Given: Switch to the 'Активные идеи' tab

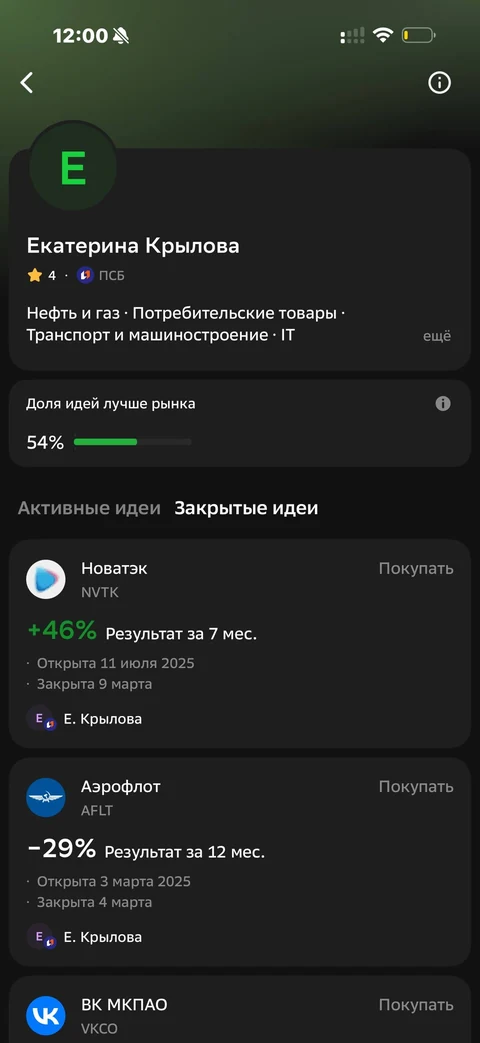Looking at the screenshot, I should click(89, 508).
